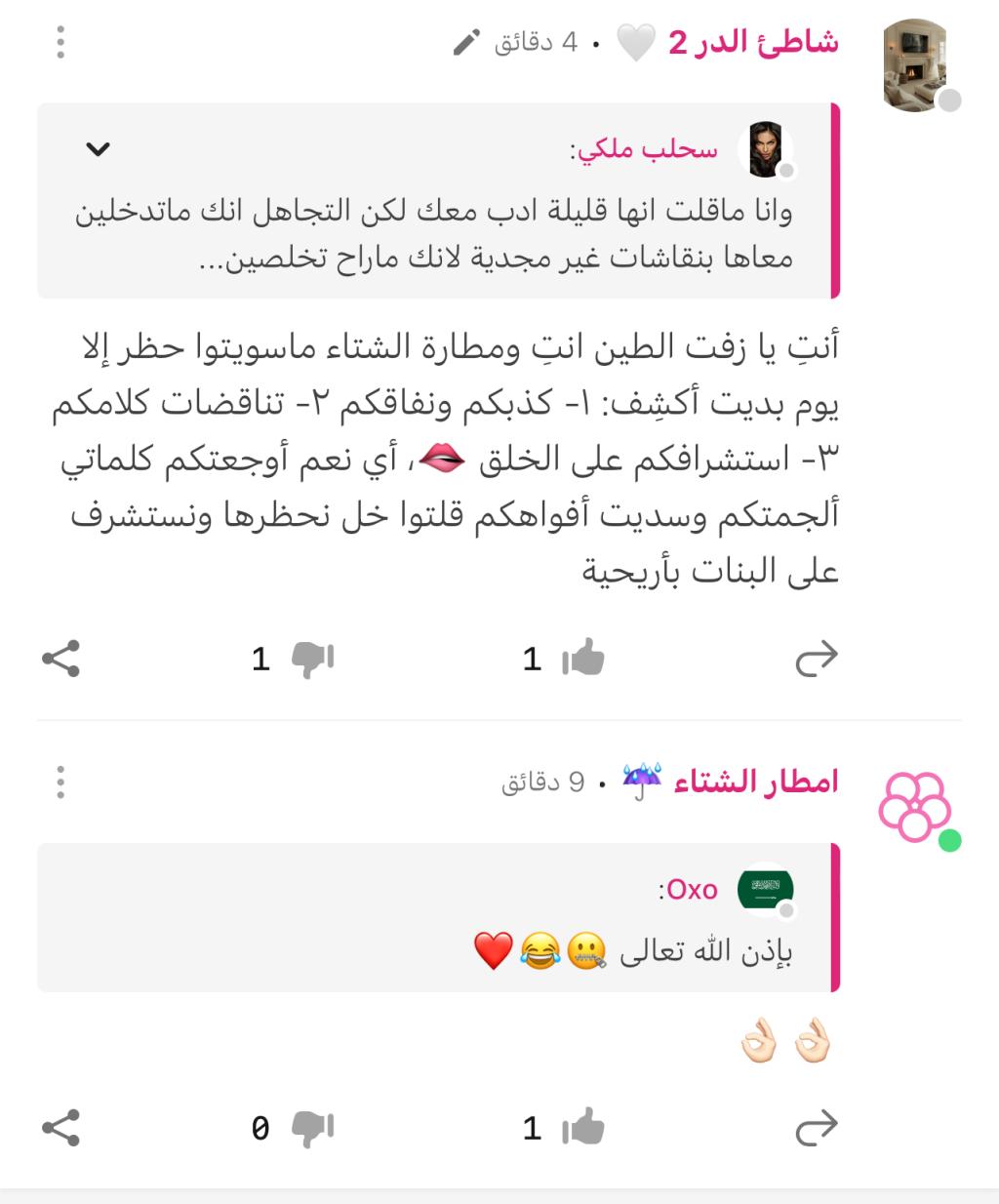View امطار الشتاء's profile avatar
Image resolution: width=999 pixels, height=1204 pixels.
coord(915,807)
